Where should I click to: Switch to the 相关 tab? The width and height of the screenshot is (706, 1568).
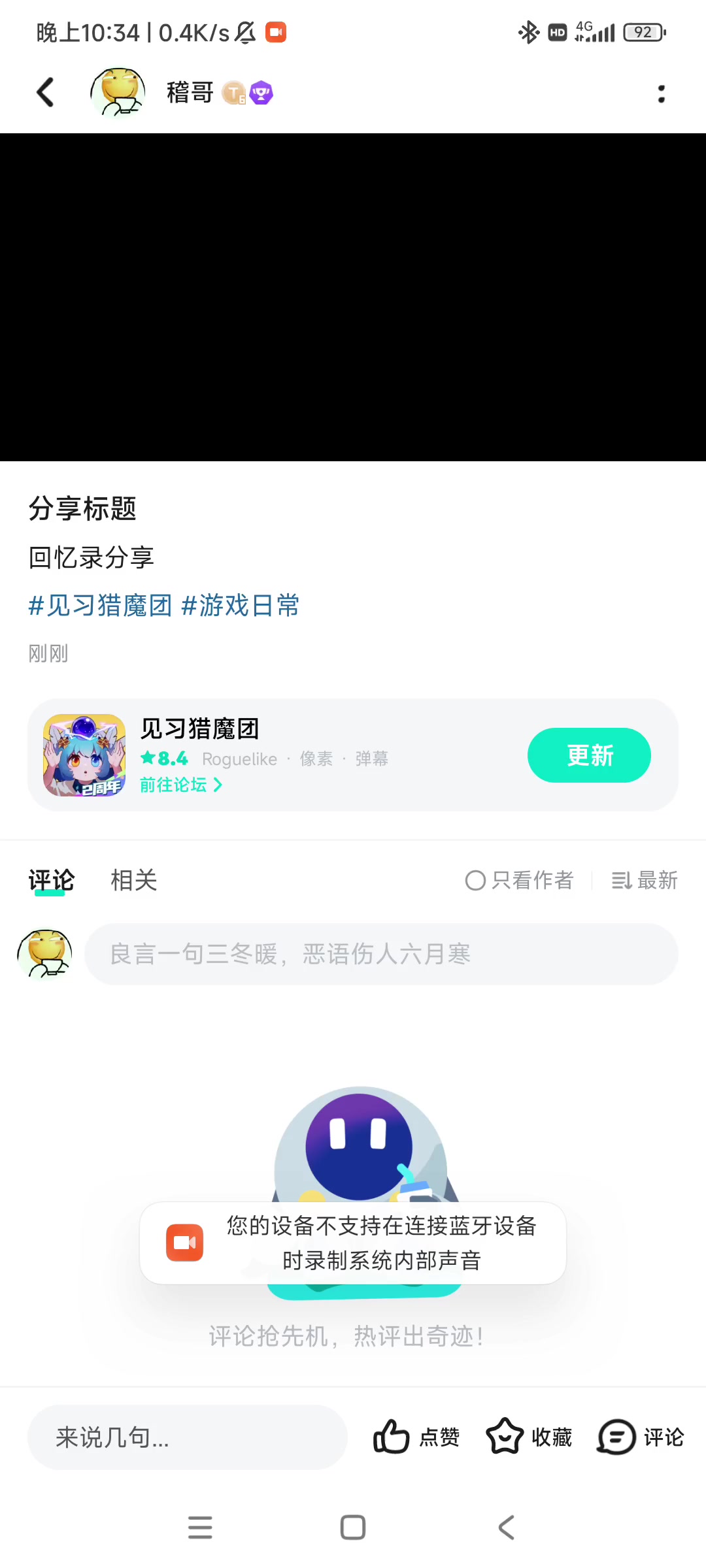(x=134, y=880)
